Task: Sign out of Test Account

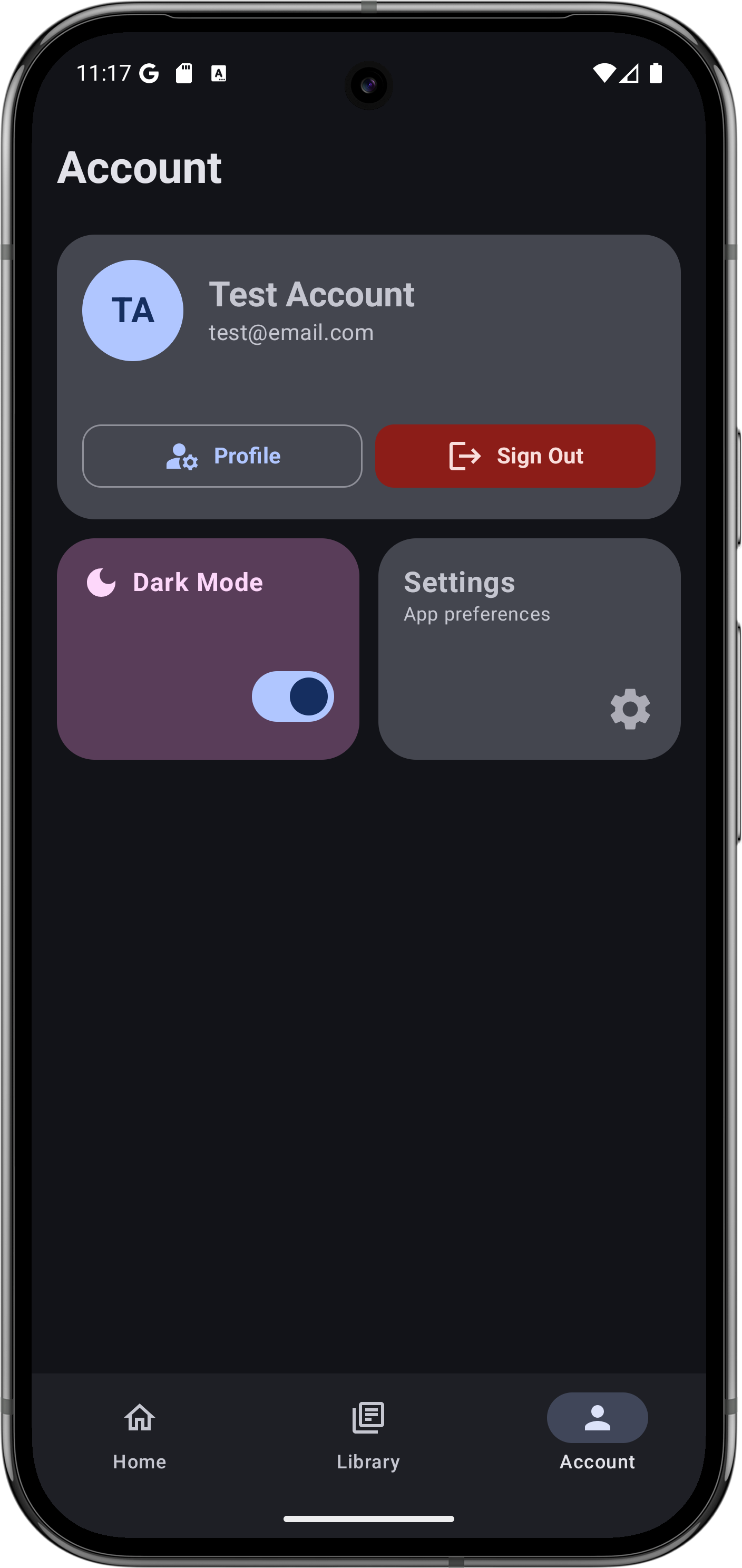Action: (515, 456)
